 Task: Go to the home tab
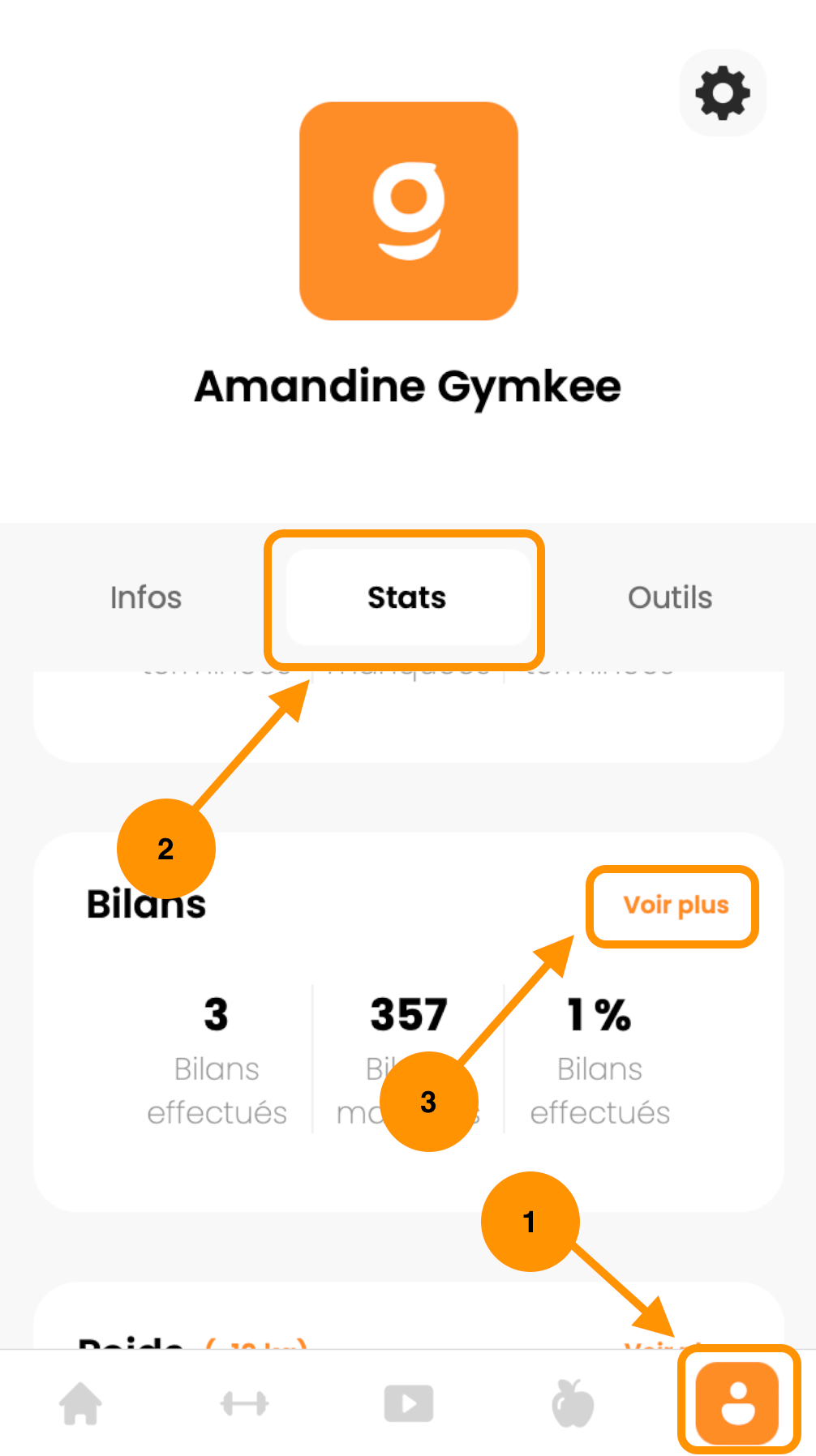coord(81,1403)
